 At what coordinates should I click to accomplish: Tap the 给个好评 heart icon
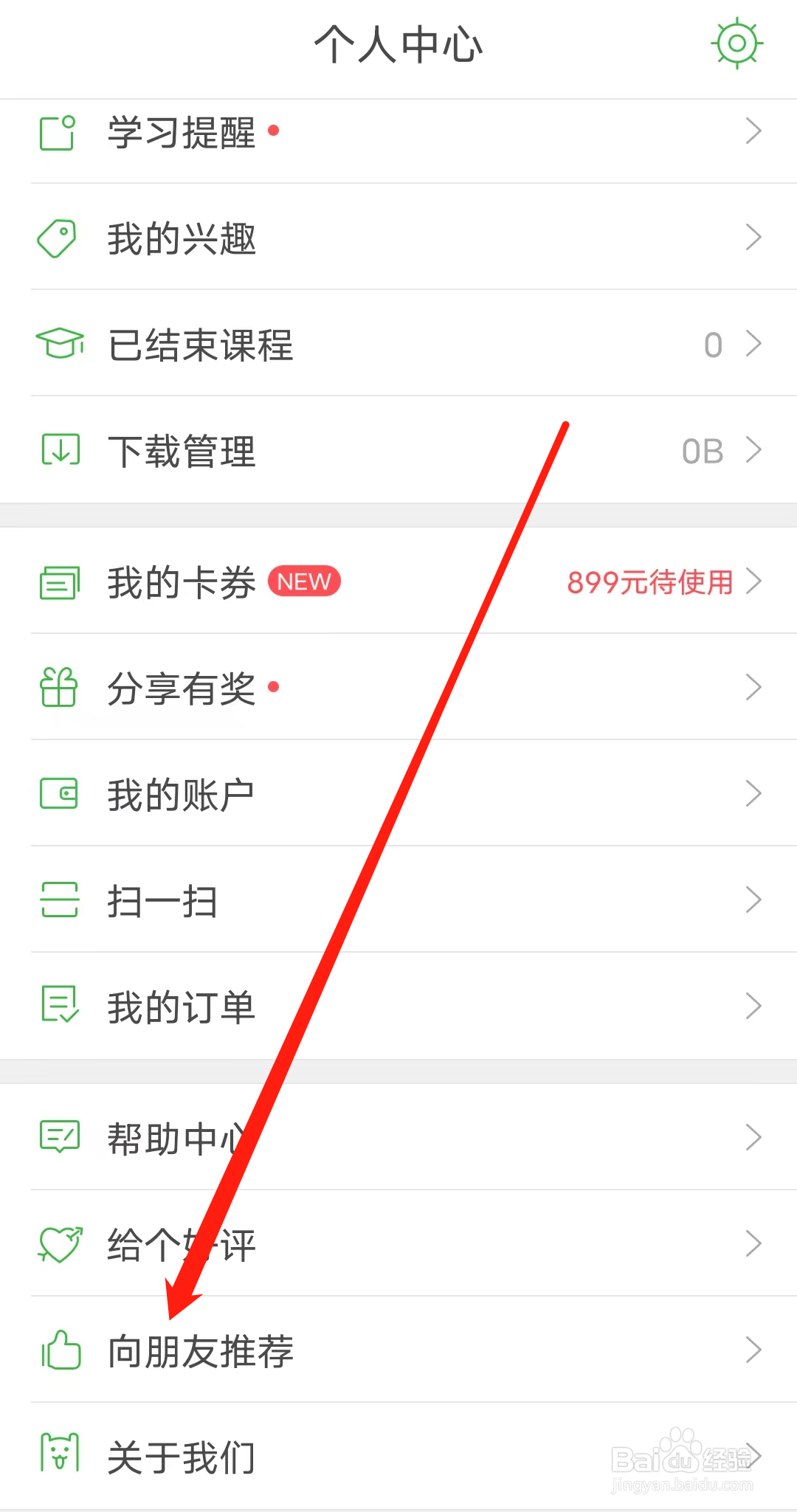(x=59, y=1243)
